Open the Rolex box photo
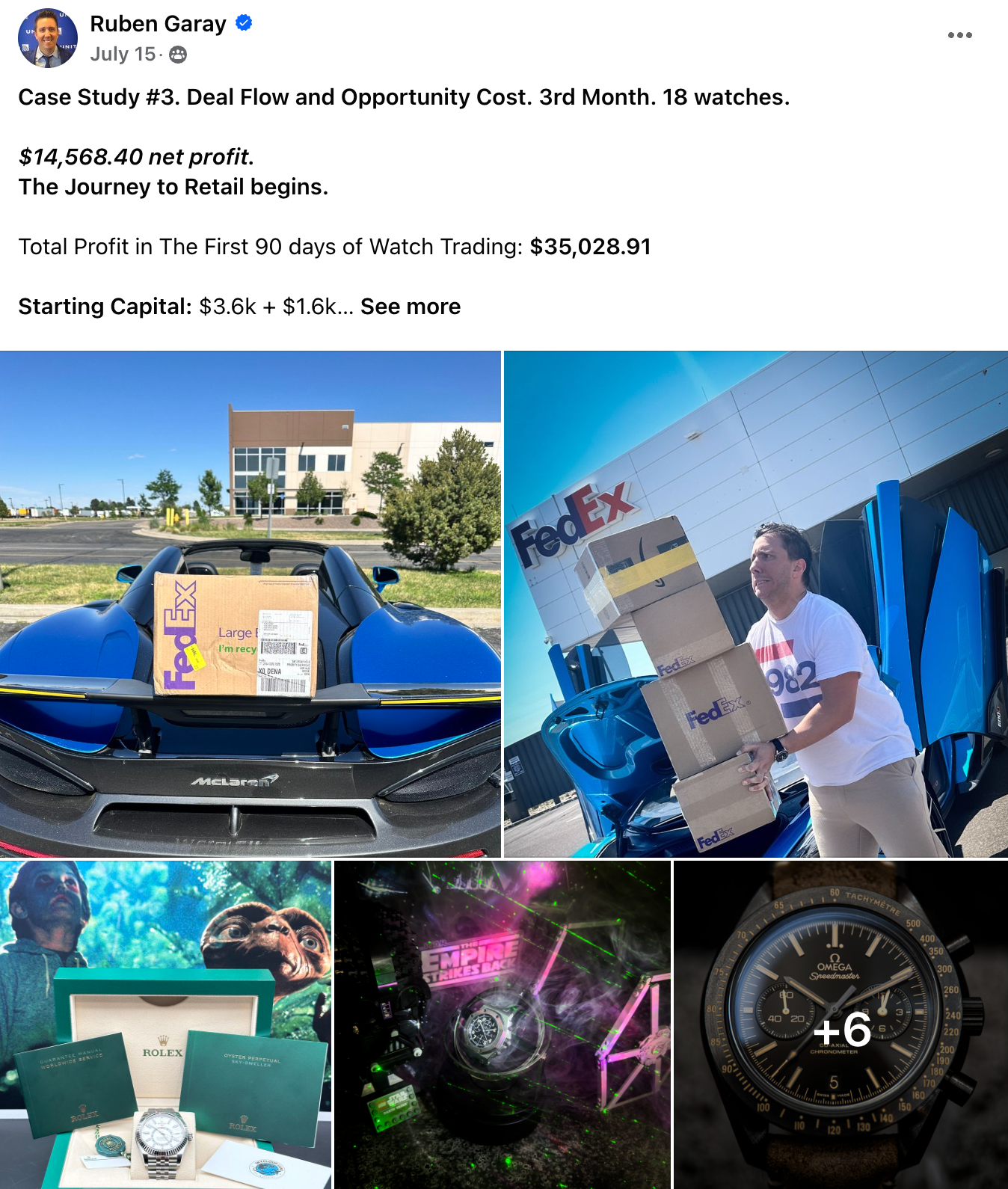This screenshot has height=1189, width=1008. pos(165,1024)
